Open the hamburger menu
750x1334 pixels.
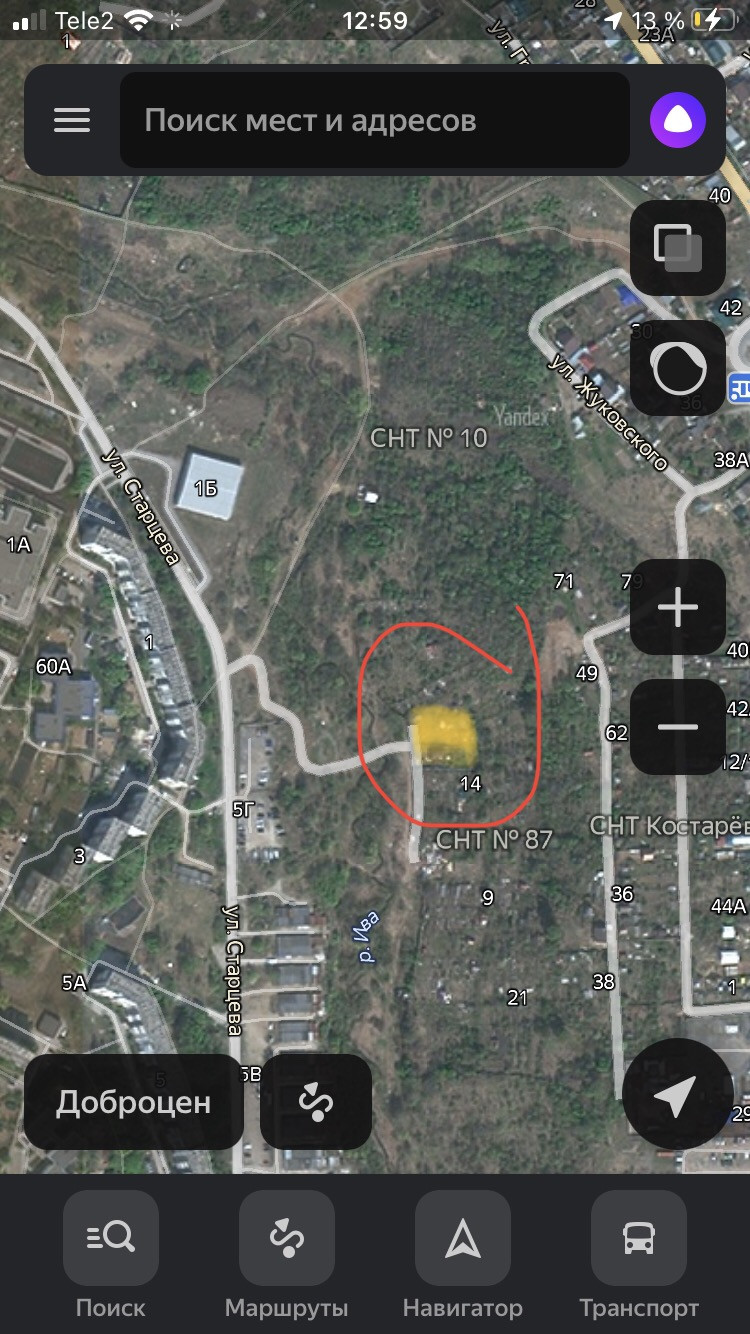[x=72, y=121]
